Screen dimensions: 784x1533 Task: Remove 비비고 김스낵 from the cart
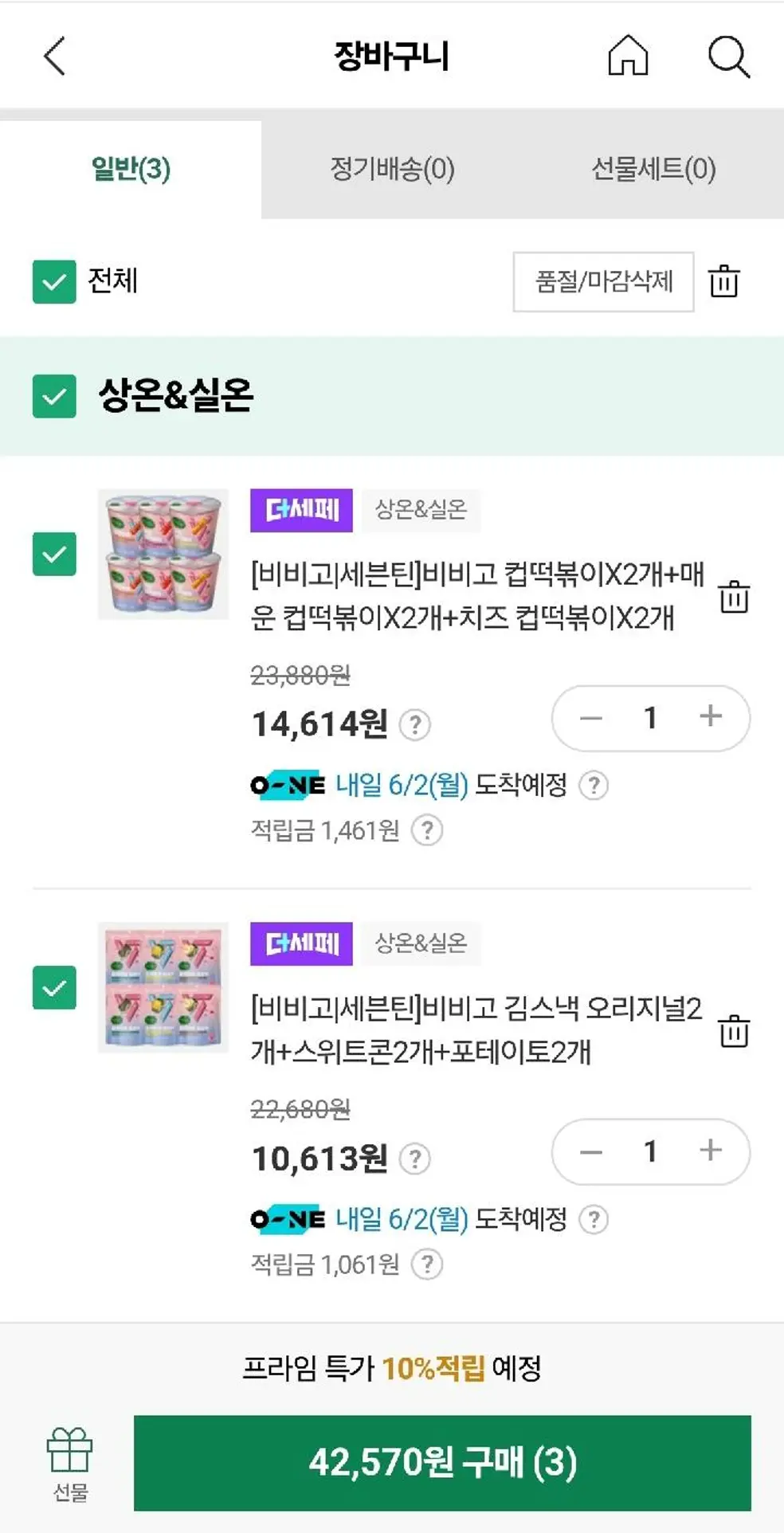click(734, 1031)
